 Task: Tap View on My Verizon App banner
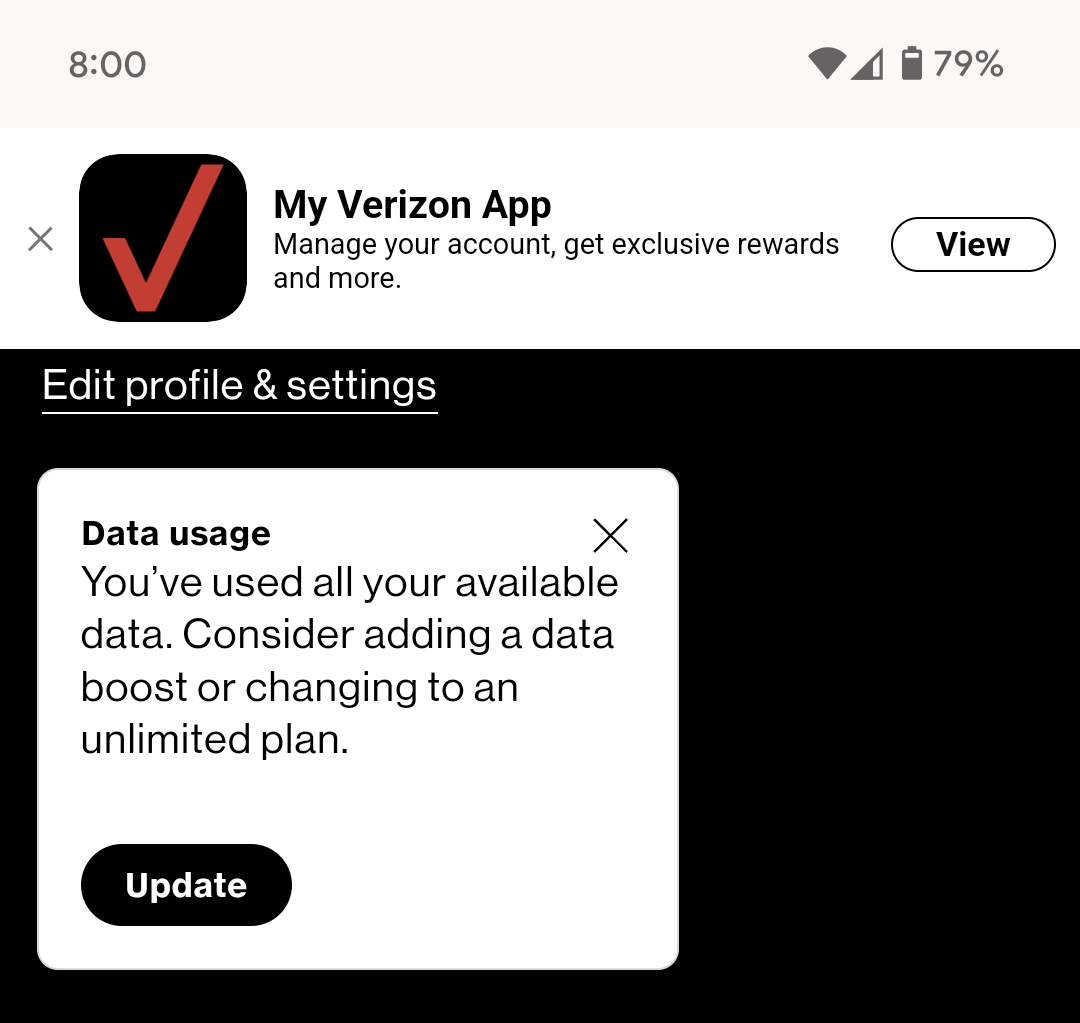tap(972, 244)
